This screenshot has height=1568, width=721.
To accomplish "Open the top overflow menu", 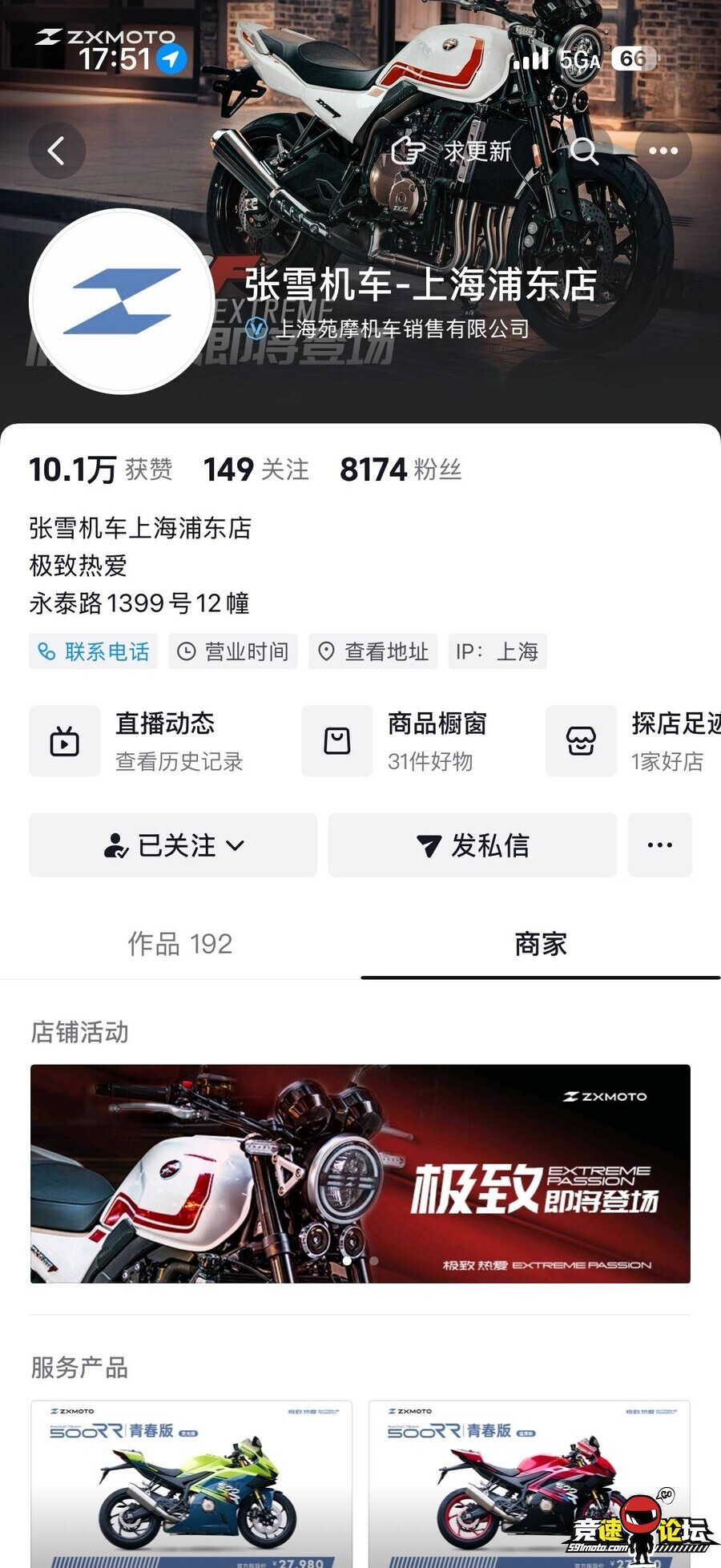I will (x=663, y=151).
